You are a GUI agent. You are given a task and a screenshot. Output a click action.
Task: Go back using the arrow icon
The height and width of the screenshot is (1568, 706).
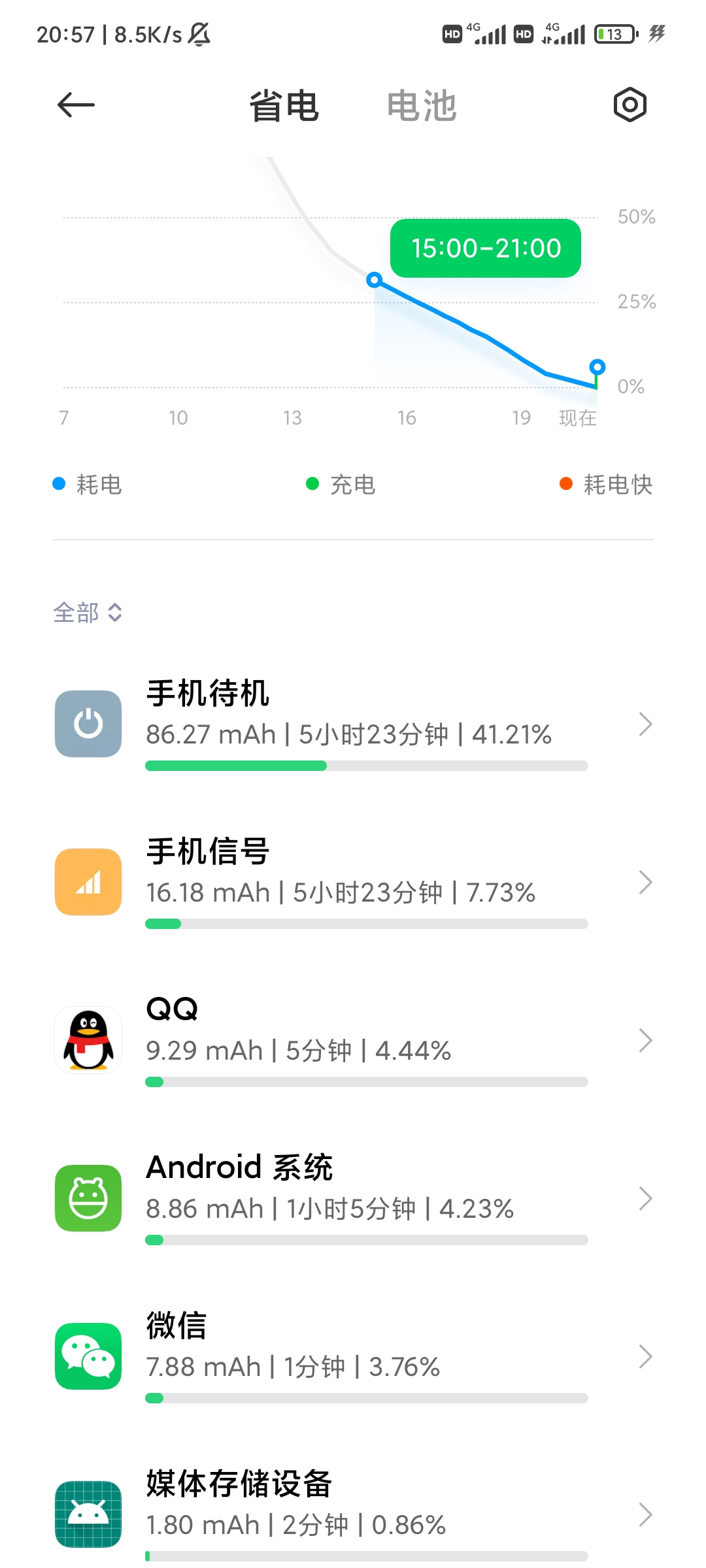[76, 105]
